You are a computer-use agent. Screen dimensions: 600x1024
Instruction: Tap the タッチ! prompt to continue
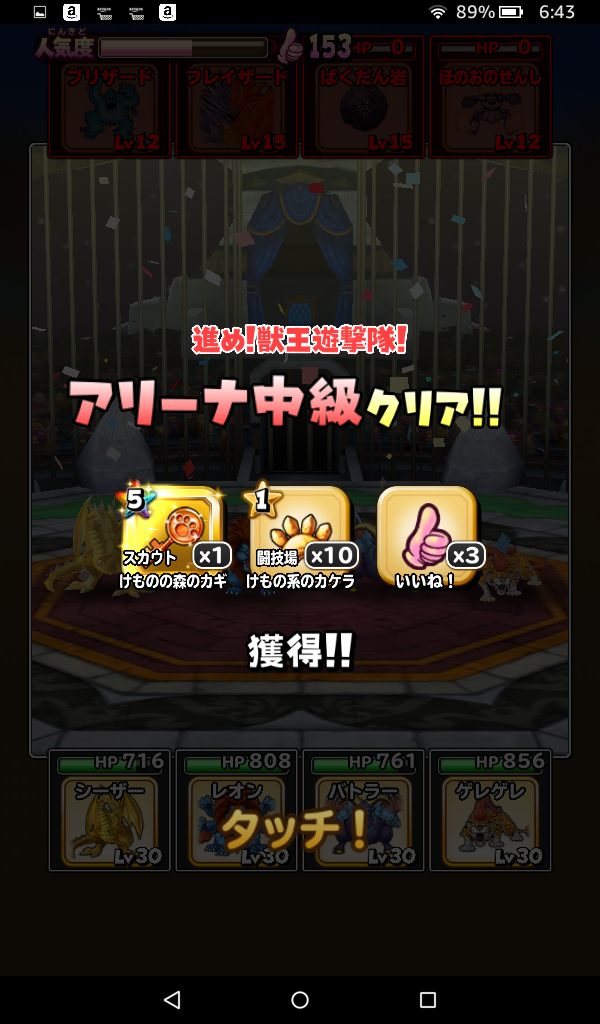296,828
